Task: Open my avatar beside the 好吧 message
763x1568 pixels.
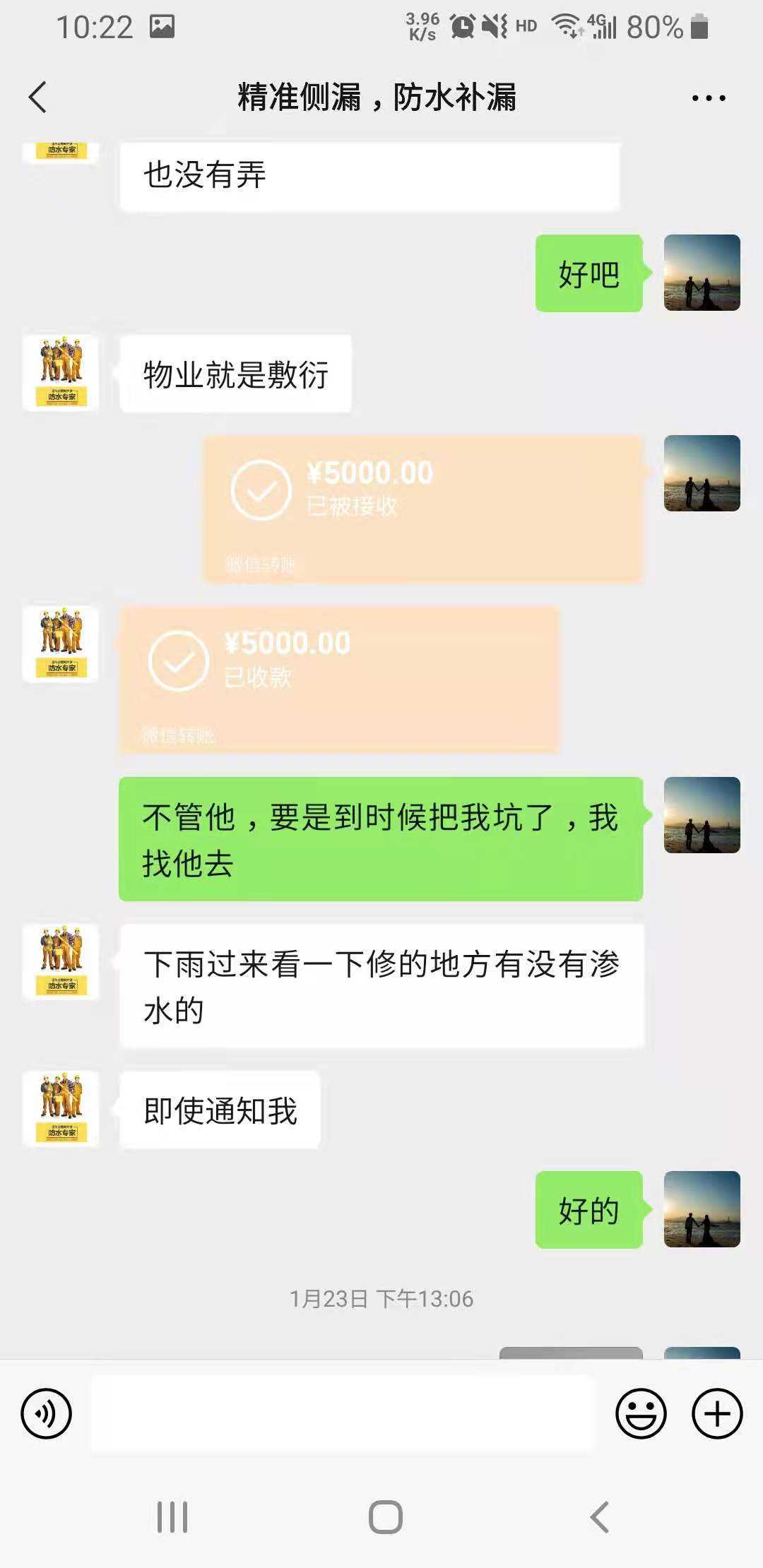Action: pos(702,273)
